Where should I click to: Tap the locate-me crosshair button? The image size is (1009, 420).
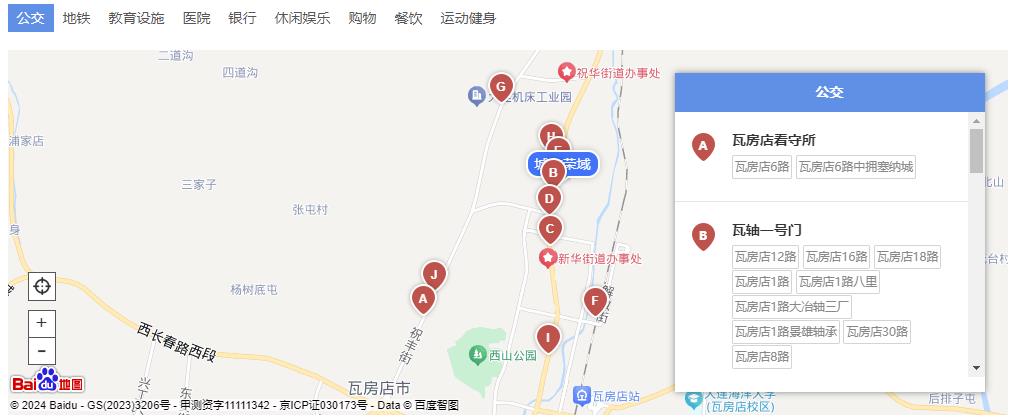42,287
